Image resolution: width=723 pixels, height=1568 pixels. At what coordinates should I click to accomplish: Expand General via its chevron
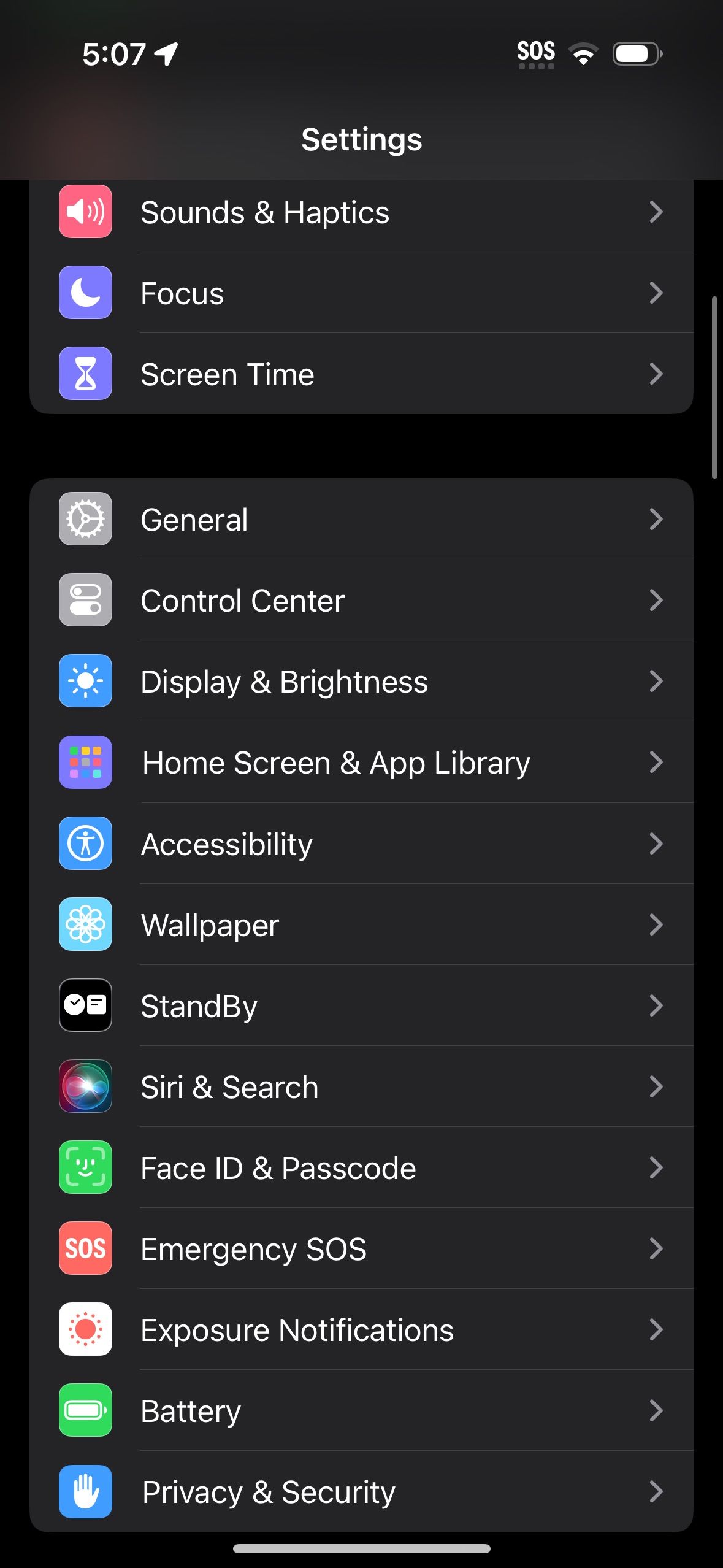click(656, 518)
